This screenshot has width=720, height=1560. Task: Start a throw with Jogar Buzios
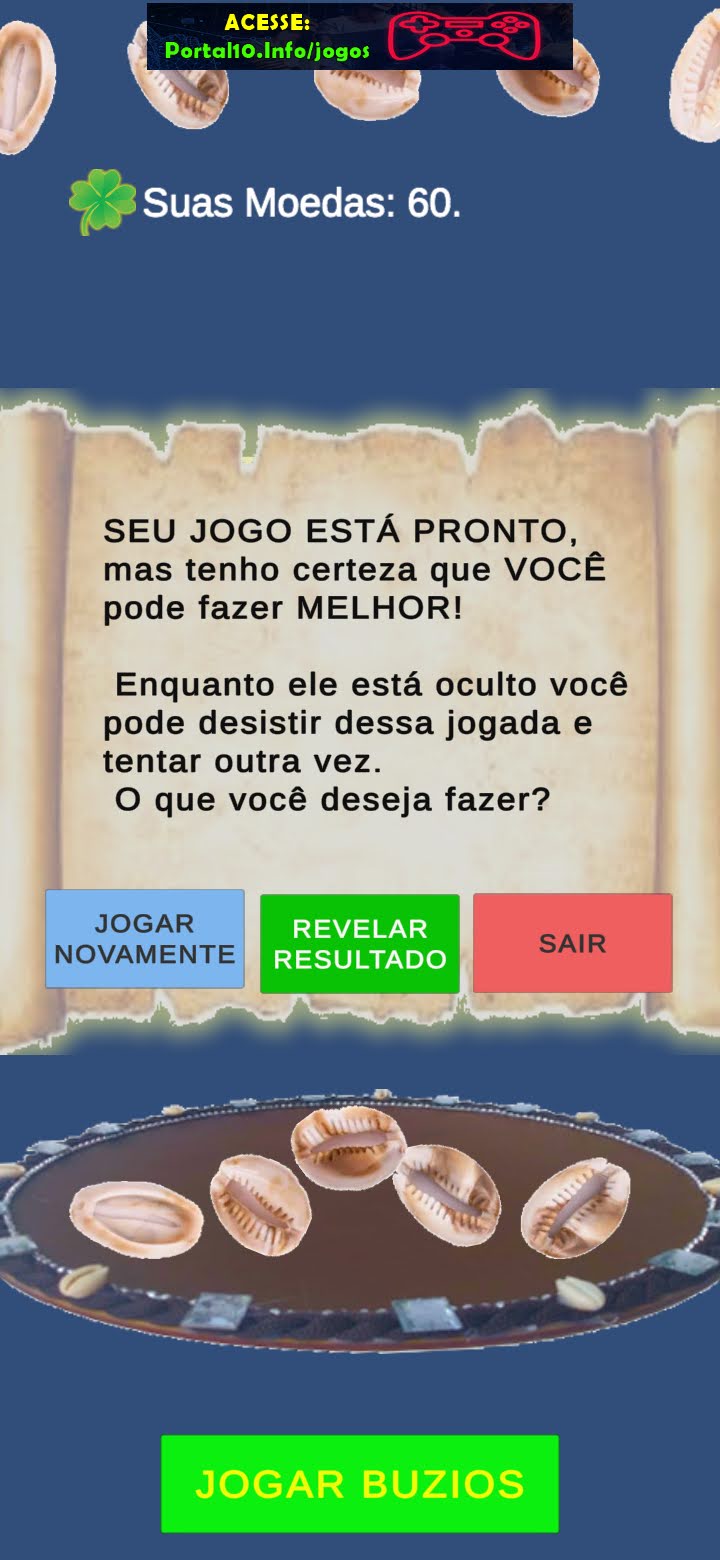click(360, 1483)
